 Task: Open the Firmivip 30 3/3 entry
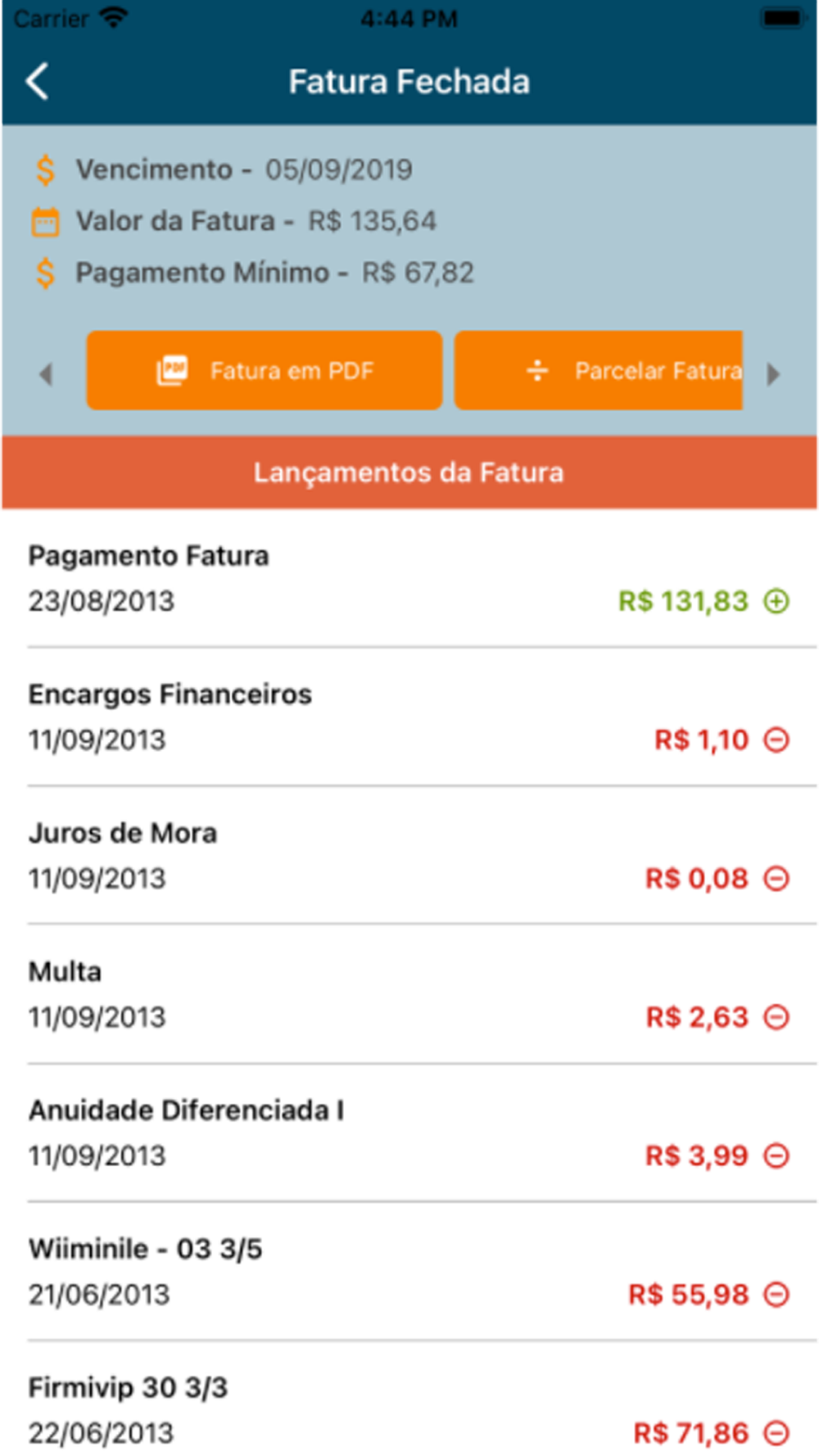(409, 1399)
